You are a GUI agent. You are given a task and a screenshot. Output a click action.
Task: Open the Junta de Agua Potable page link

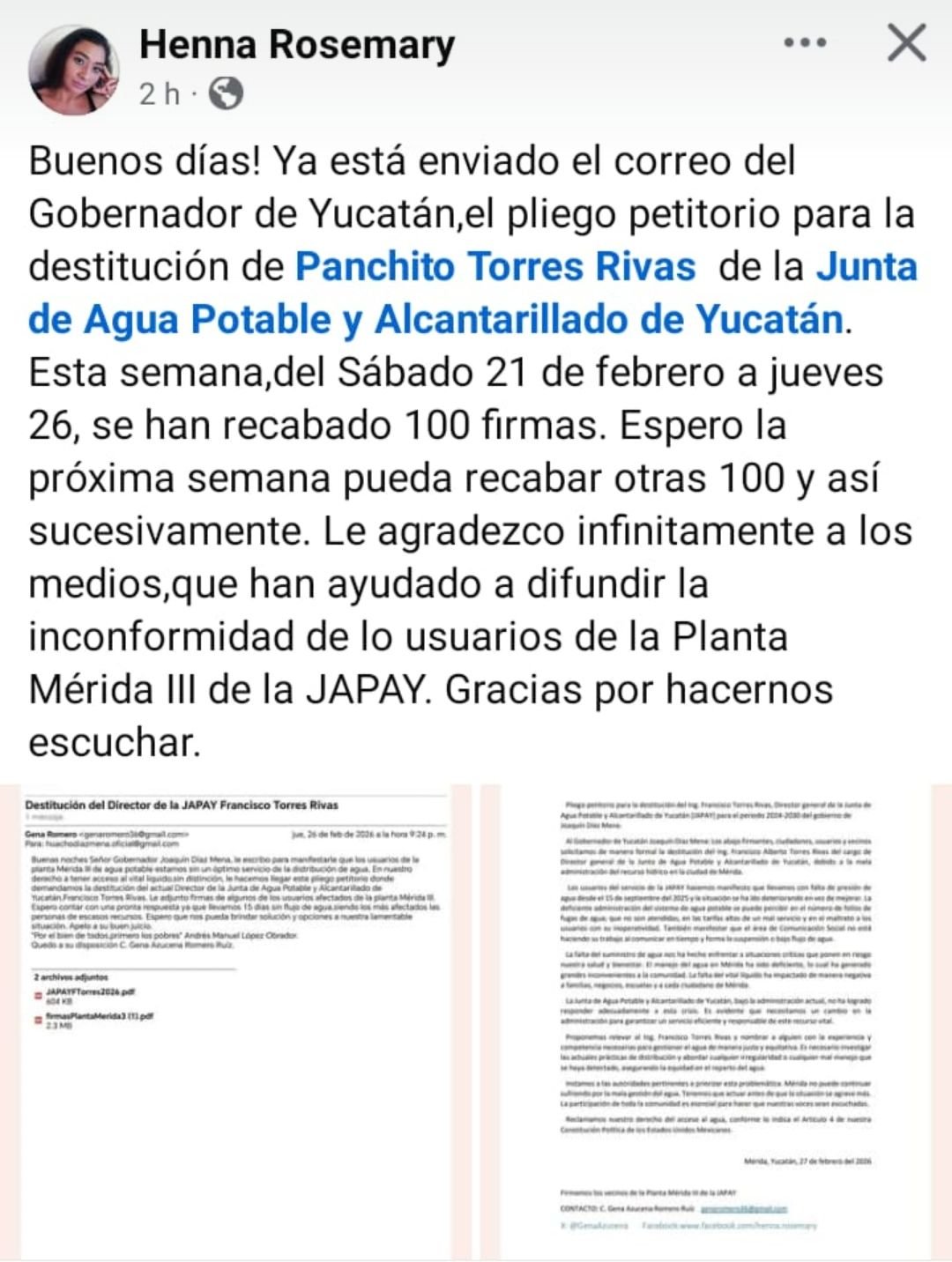(436, 319)
